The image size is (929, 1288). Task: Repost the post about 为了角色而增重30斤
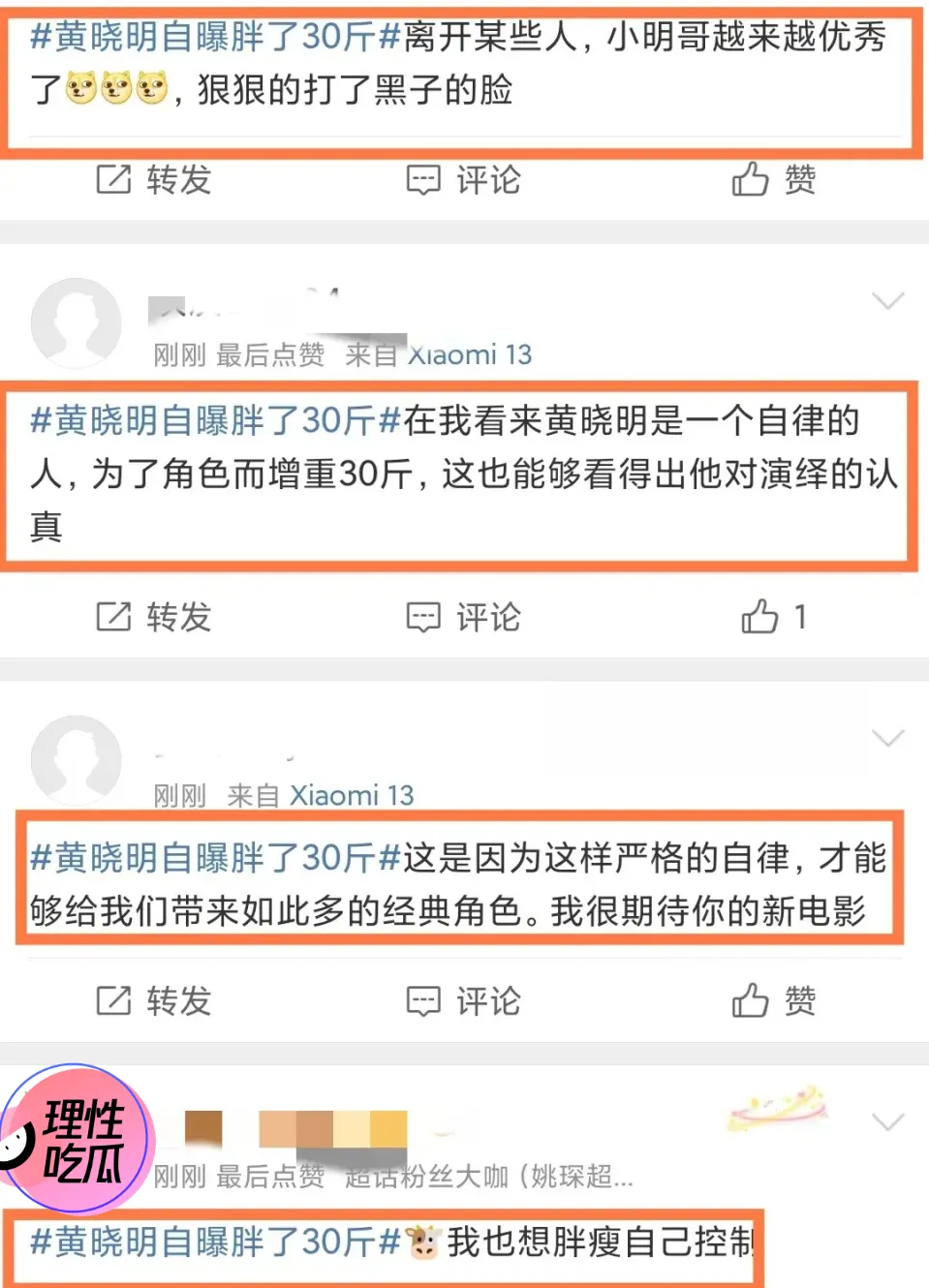pos(154,617)
